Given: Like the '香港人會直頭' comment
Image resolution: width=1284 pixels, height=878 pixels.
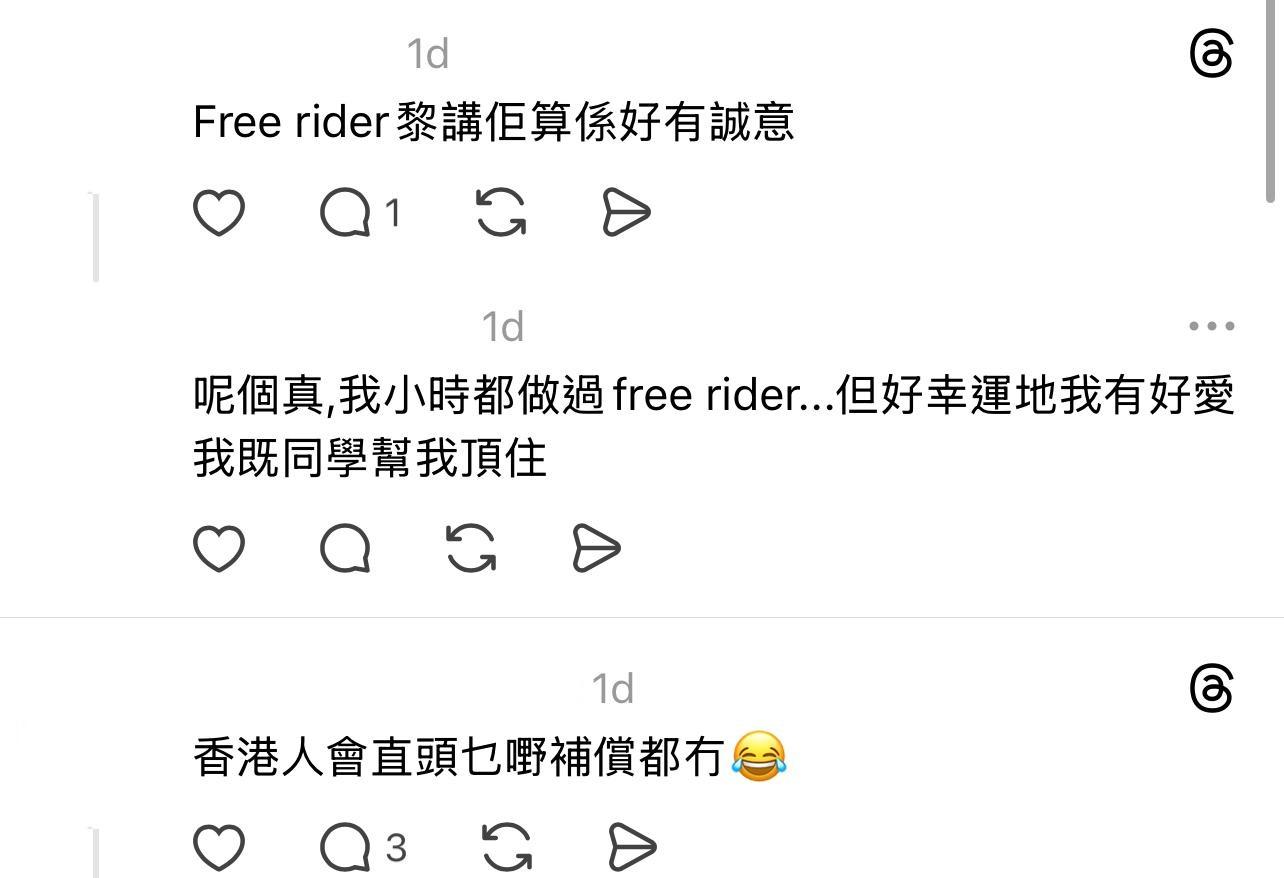Looking at the screenshot, I should point(218,848).
